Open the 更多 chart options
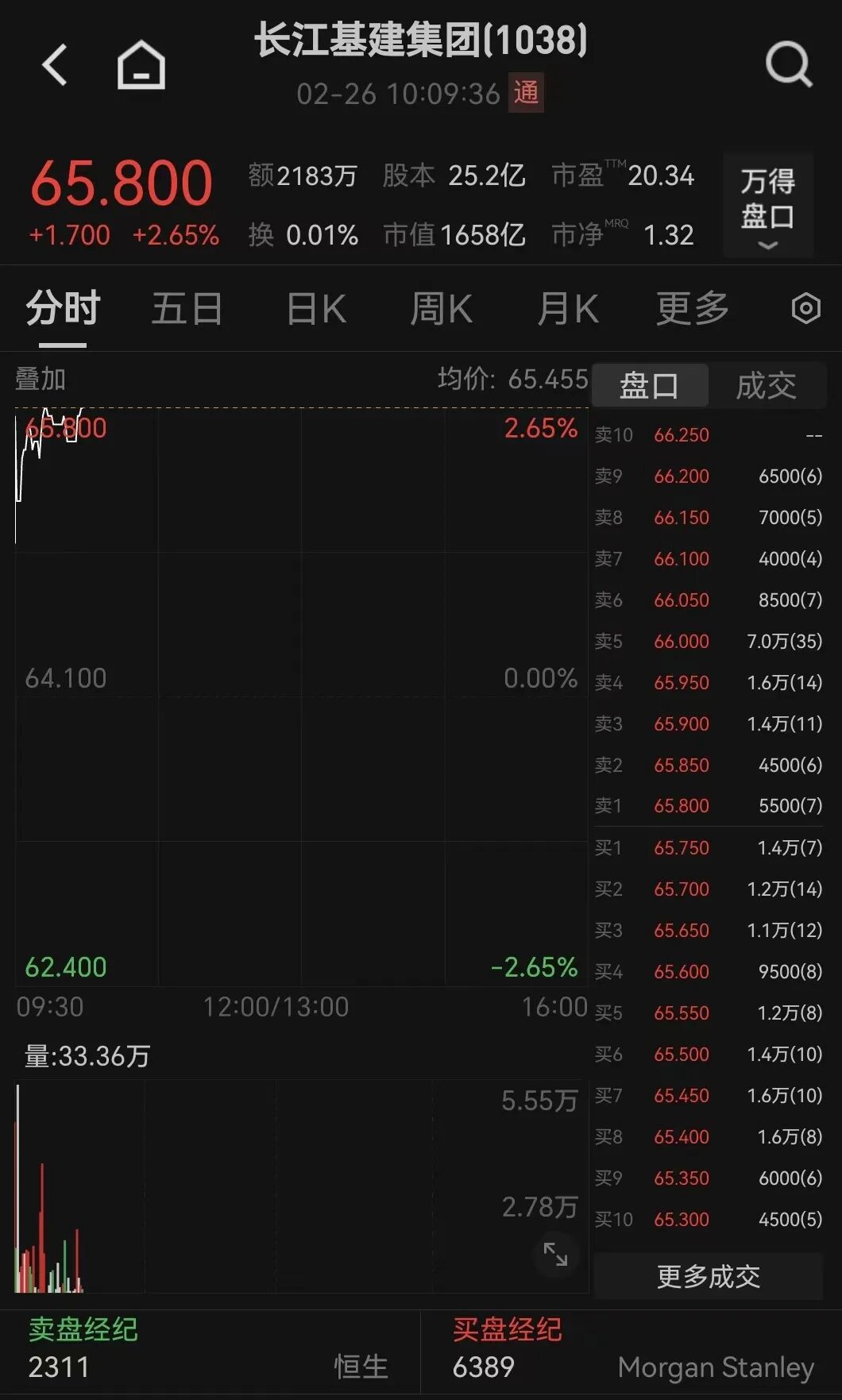The width and height of the screenshot is (842, 1400). click(692, 309)
